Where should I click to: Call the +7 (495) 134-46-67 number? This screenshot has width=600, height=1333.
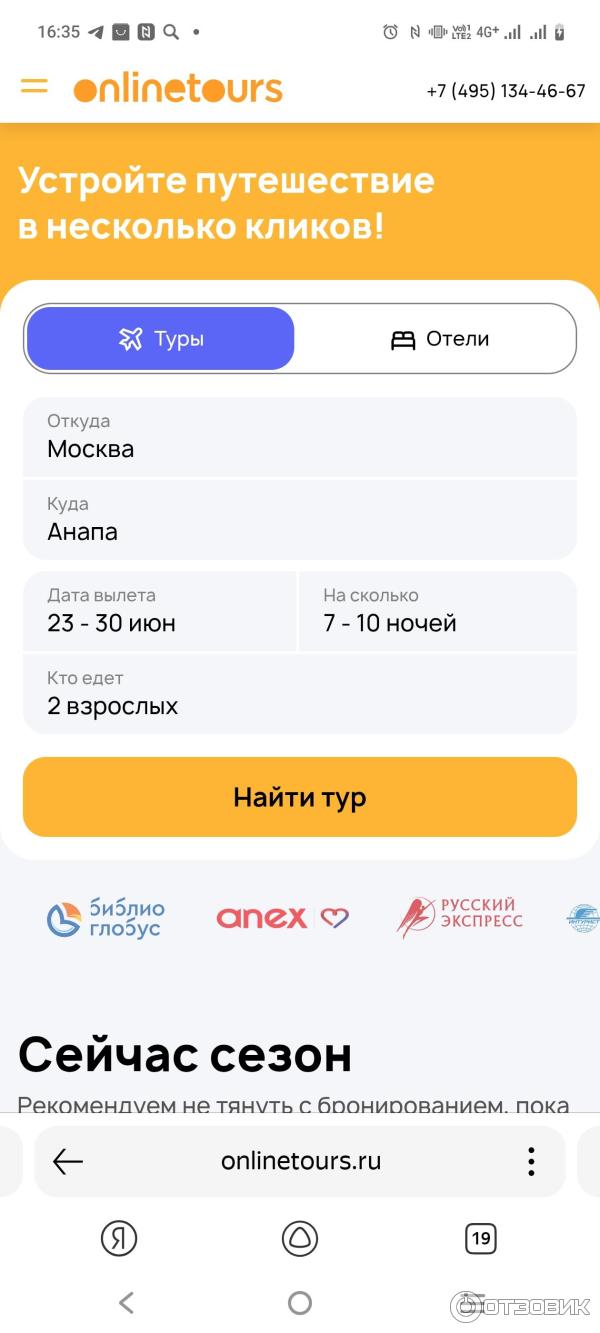click(505, 91)
